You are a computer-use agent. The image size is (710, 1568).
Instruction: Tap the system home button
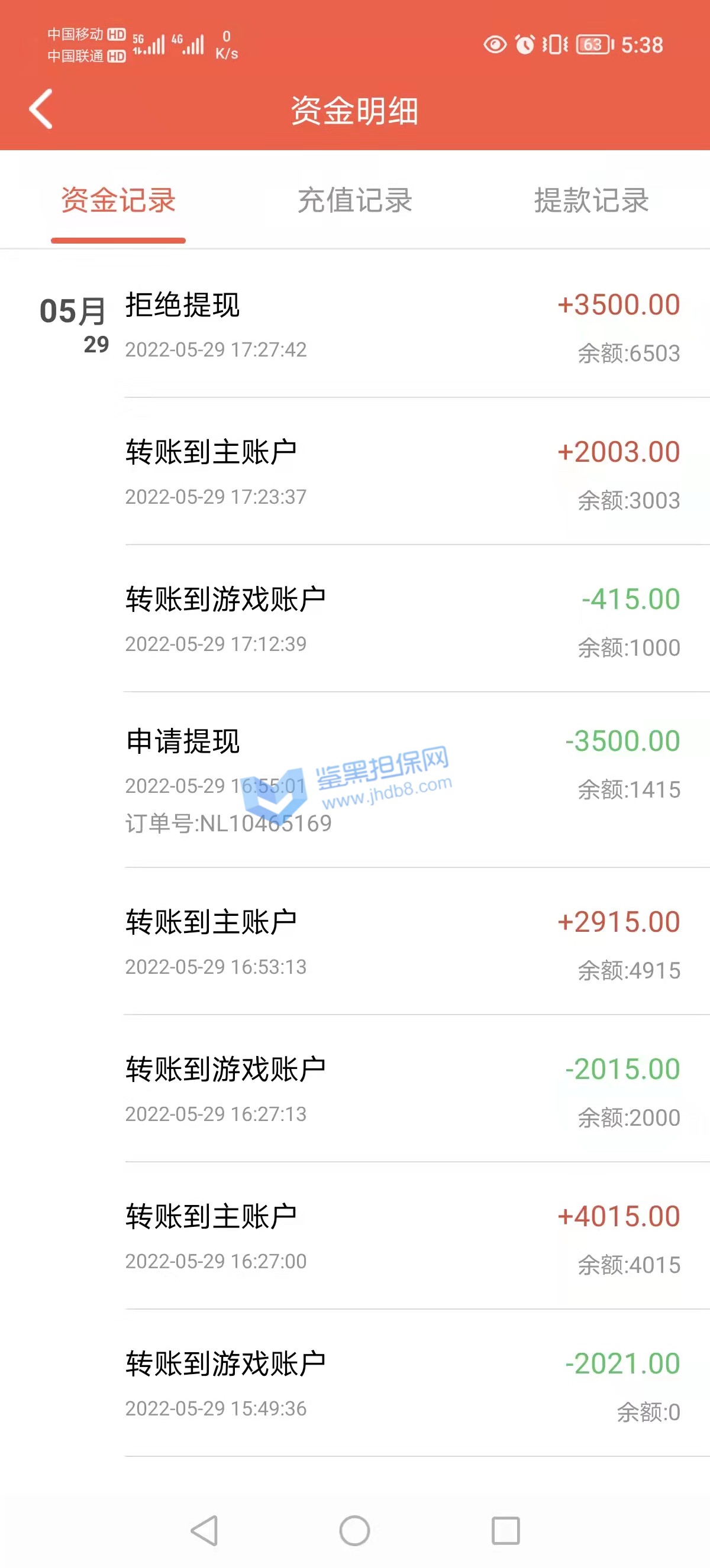click(x=354, y=1530)
